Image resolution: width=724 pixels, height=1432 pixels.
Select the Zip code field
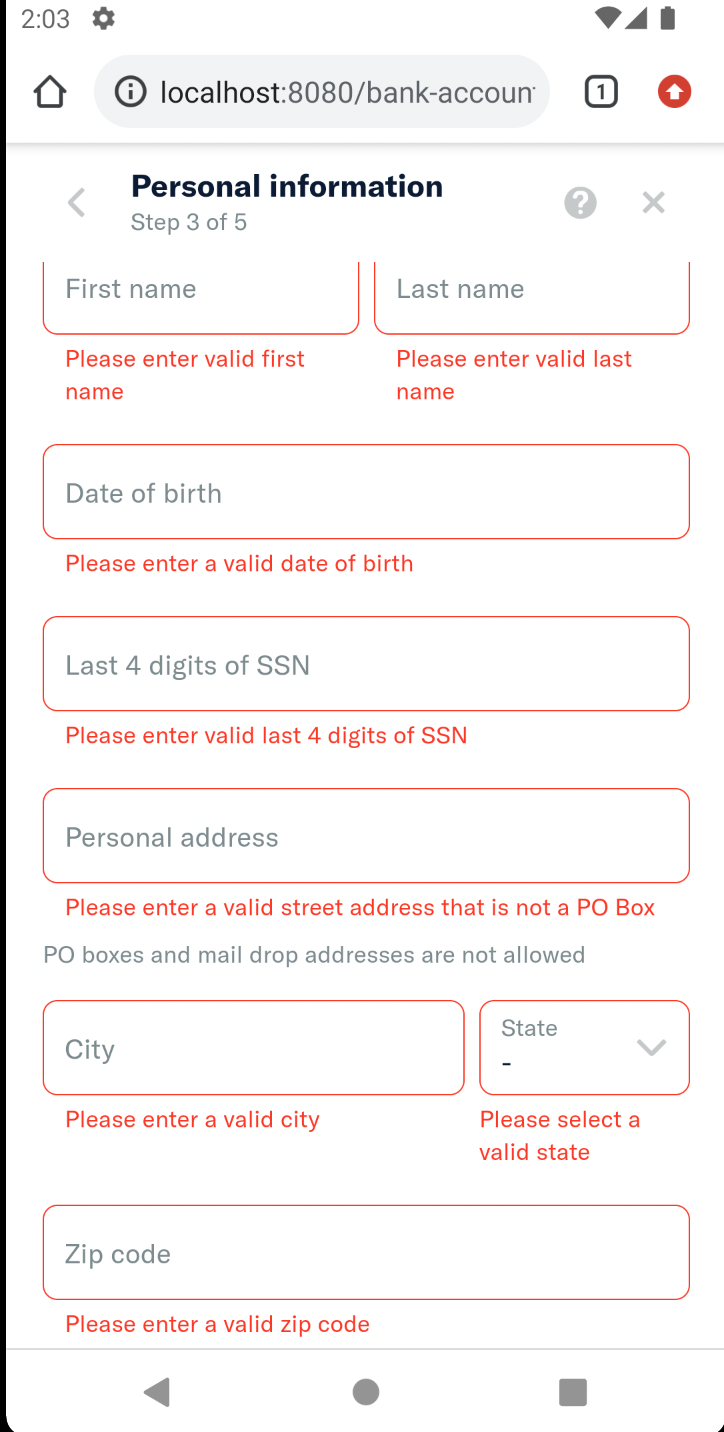pyautogui.click(x=366, y=1252)
